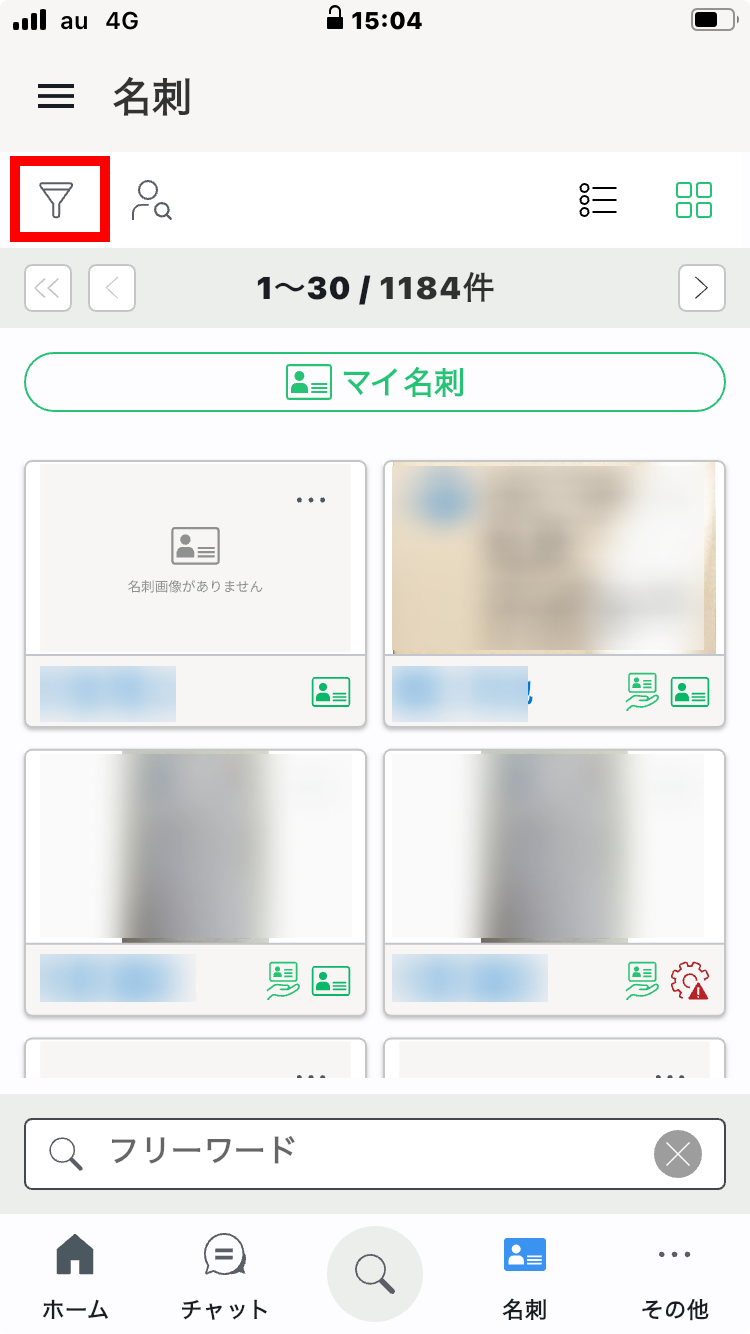Screen dimensions: 750x1334
Task: Open the card with 名刺画像がありません placeholder
Action: point(195,560)
